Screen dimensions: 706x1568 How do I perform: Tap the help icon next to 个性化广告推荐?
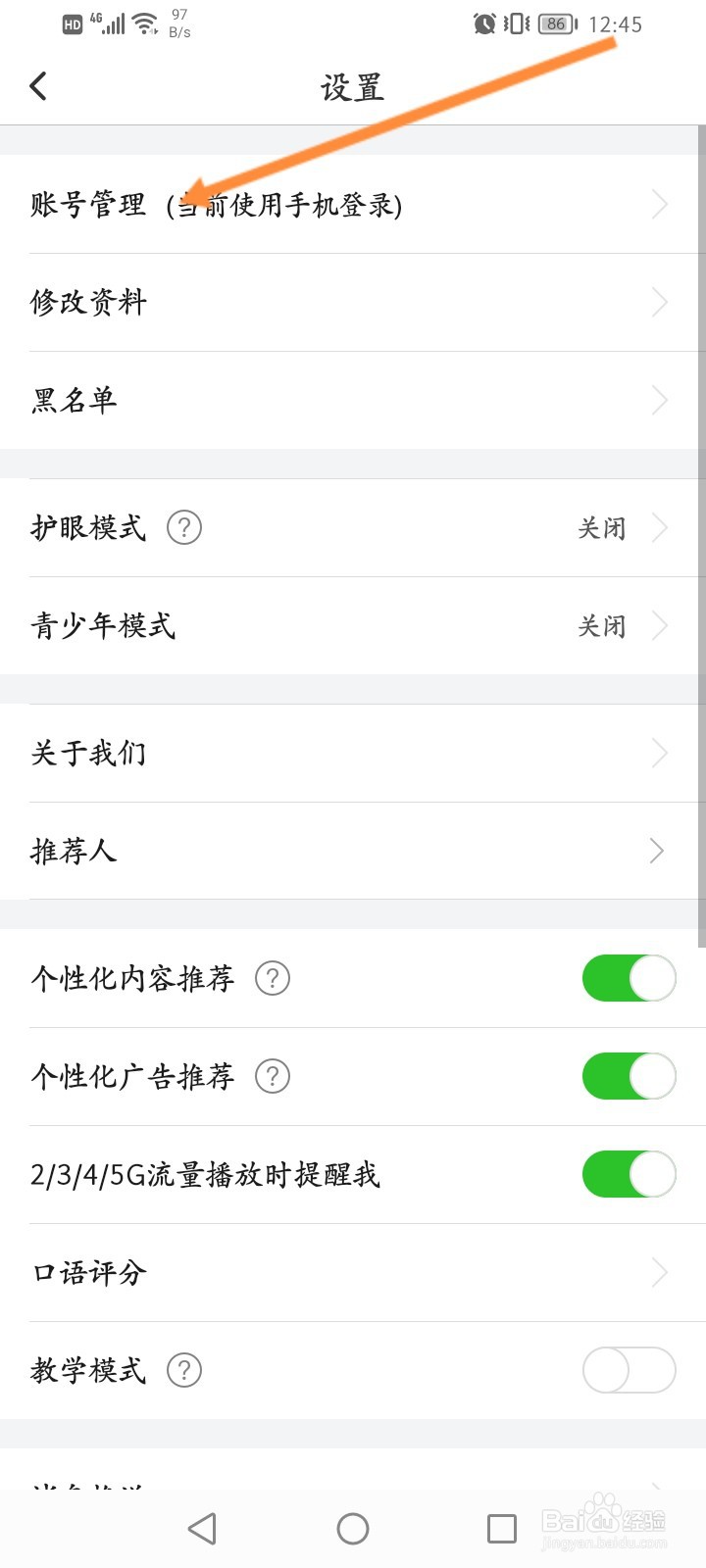tap(273, 1076)
